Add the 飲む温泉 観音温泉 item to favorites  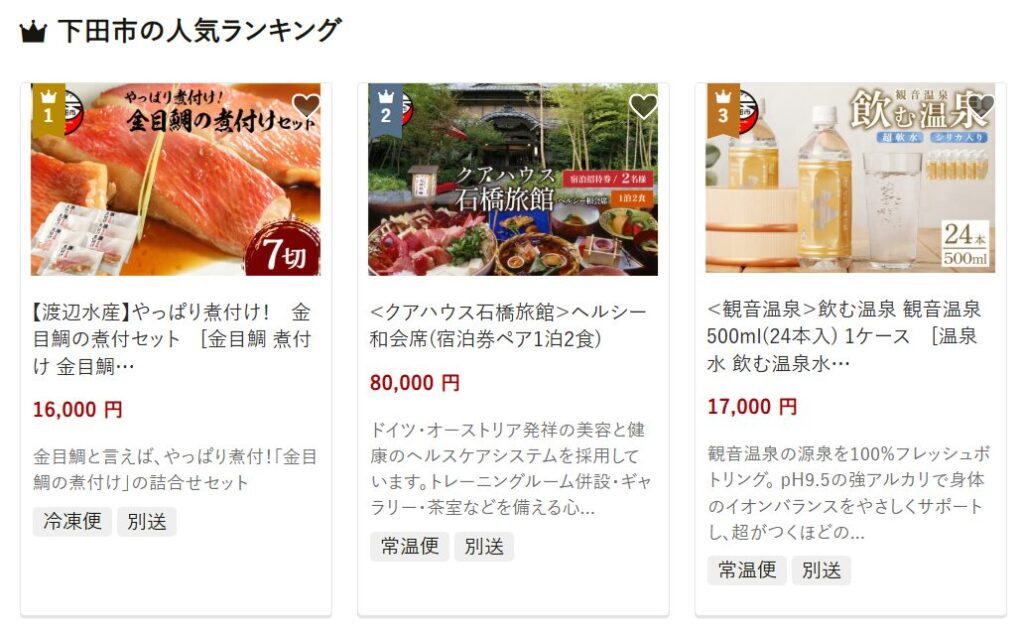coord(981,105)
